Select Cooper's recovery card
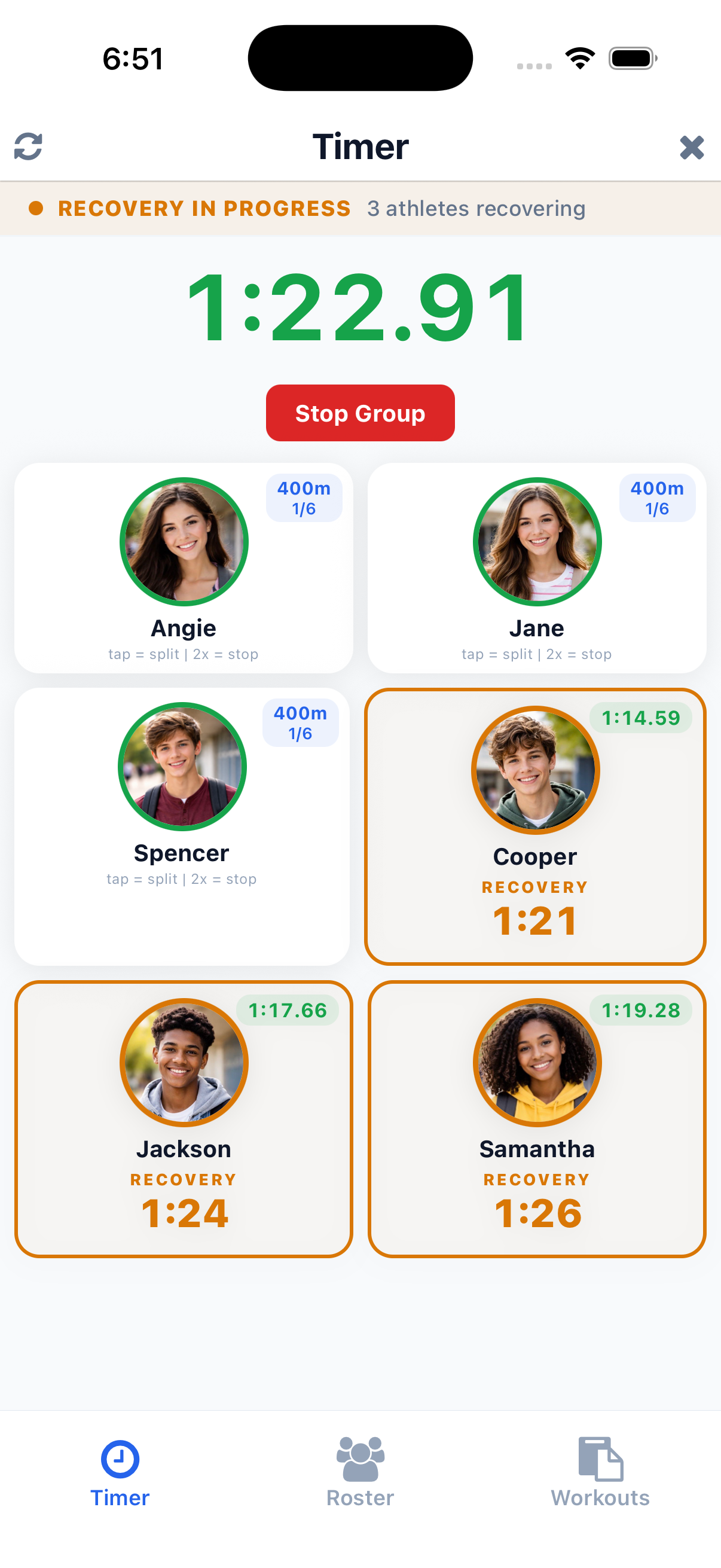 point(535,826)
